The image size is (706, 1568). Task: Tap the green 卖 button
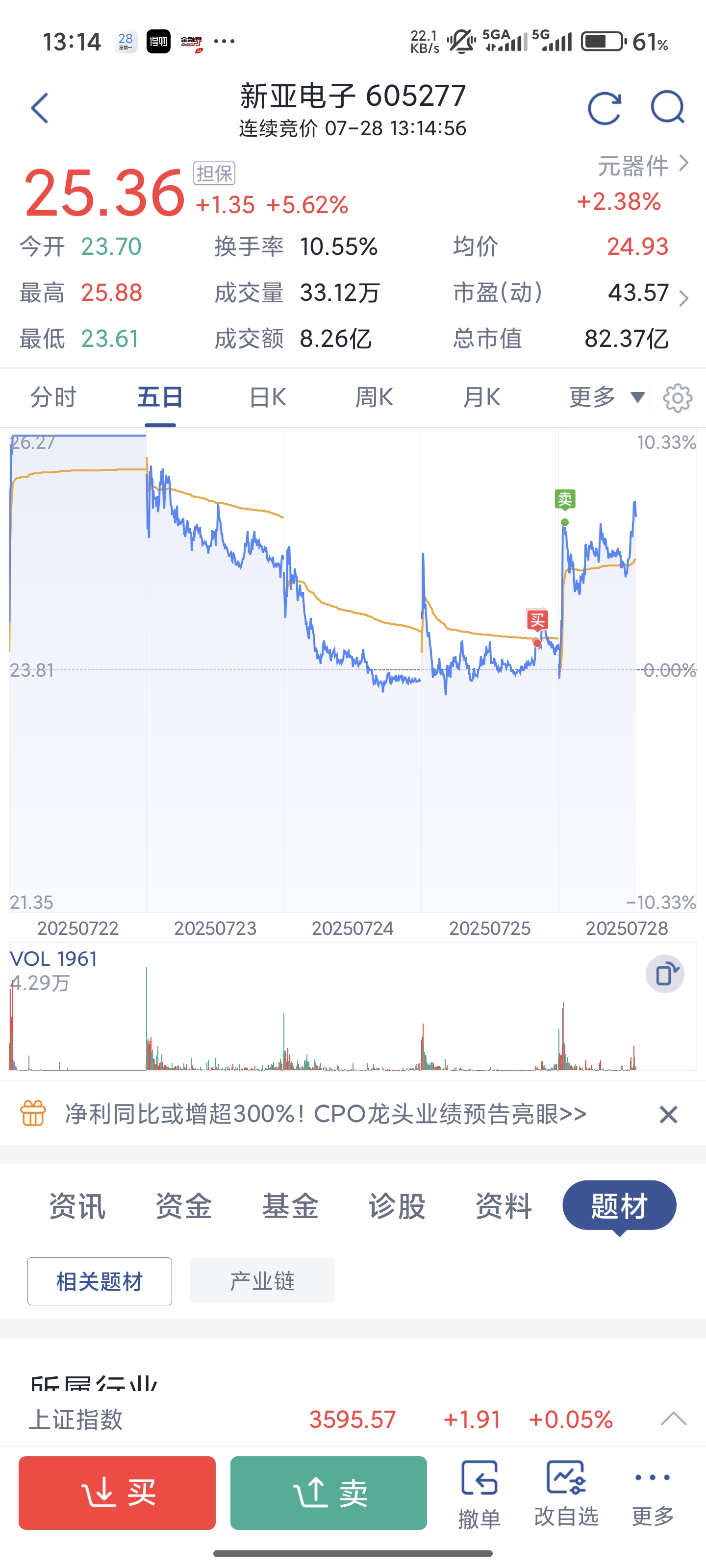[x=328, y=1493]
